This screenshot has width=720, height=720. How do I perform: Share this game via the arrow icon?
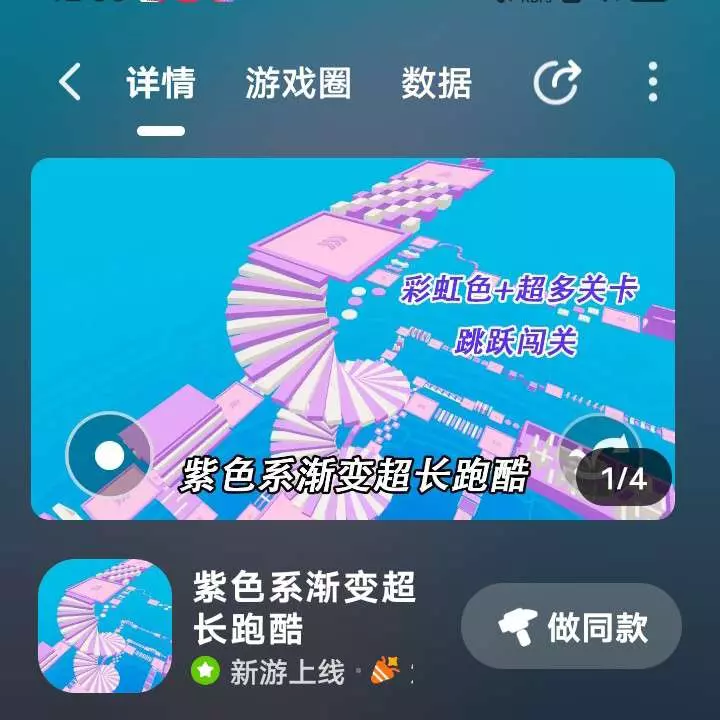pos(557,82)
